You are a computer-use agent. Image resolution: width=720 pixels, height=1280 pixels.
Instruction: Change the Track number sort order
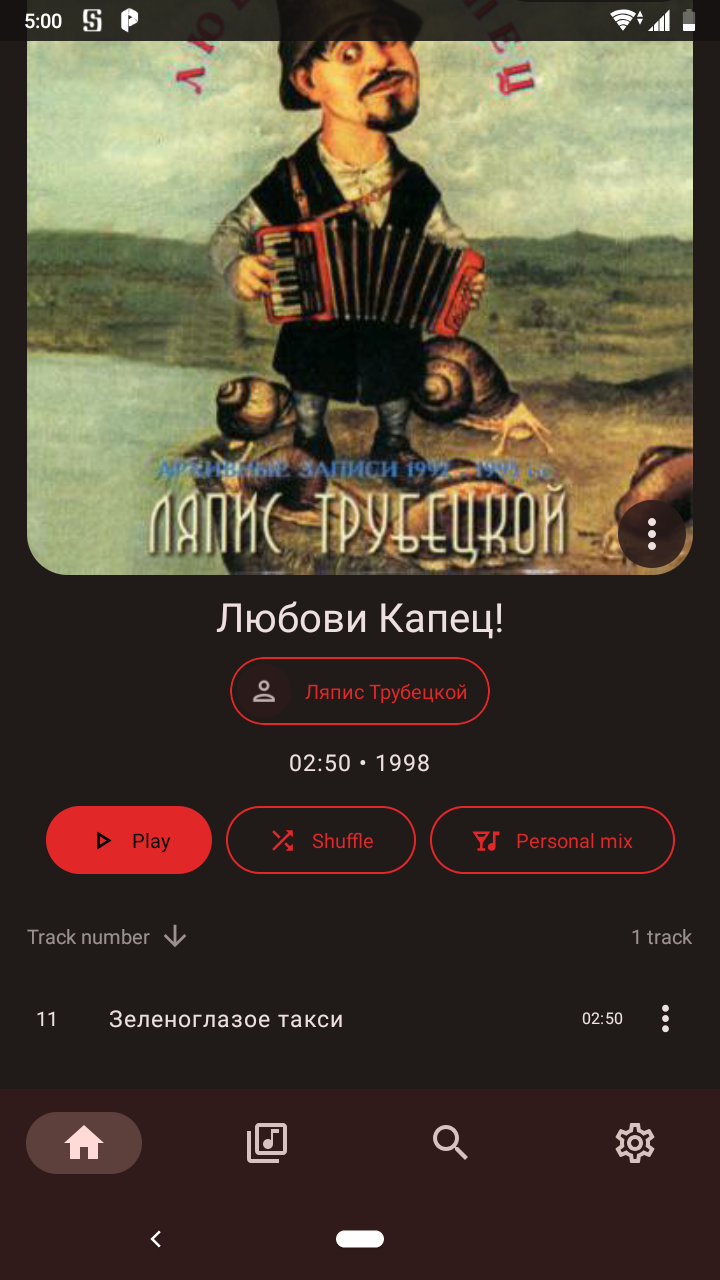point(106,937)
